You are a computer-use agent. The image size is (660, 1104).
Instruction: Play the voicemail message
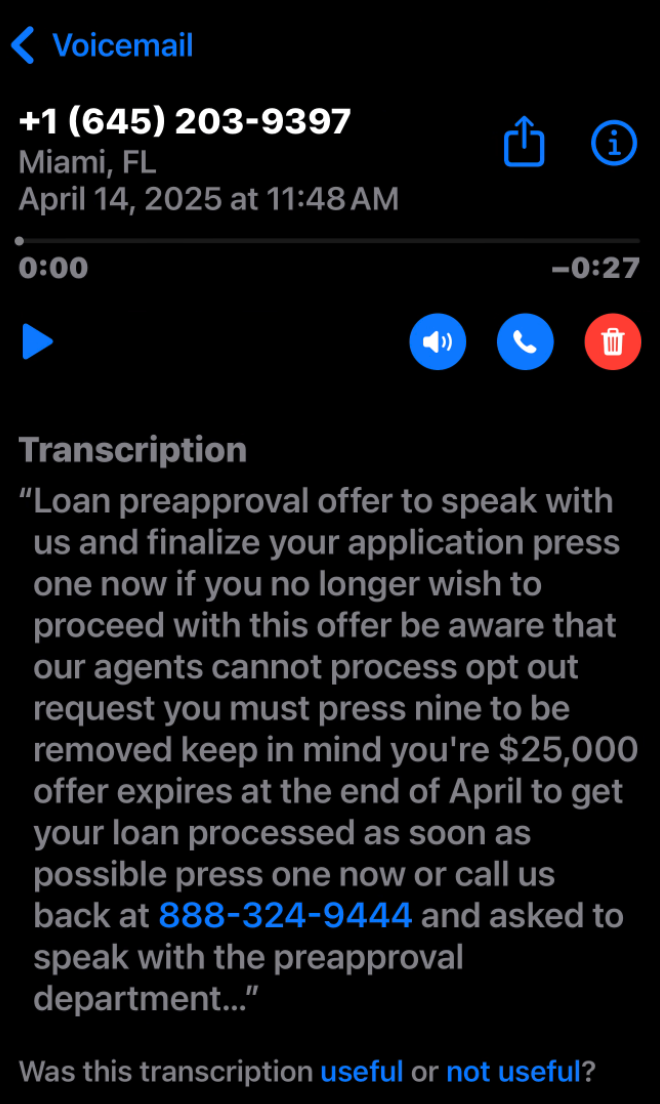click(x=38, y=342)
